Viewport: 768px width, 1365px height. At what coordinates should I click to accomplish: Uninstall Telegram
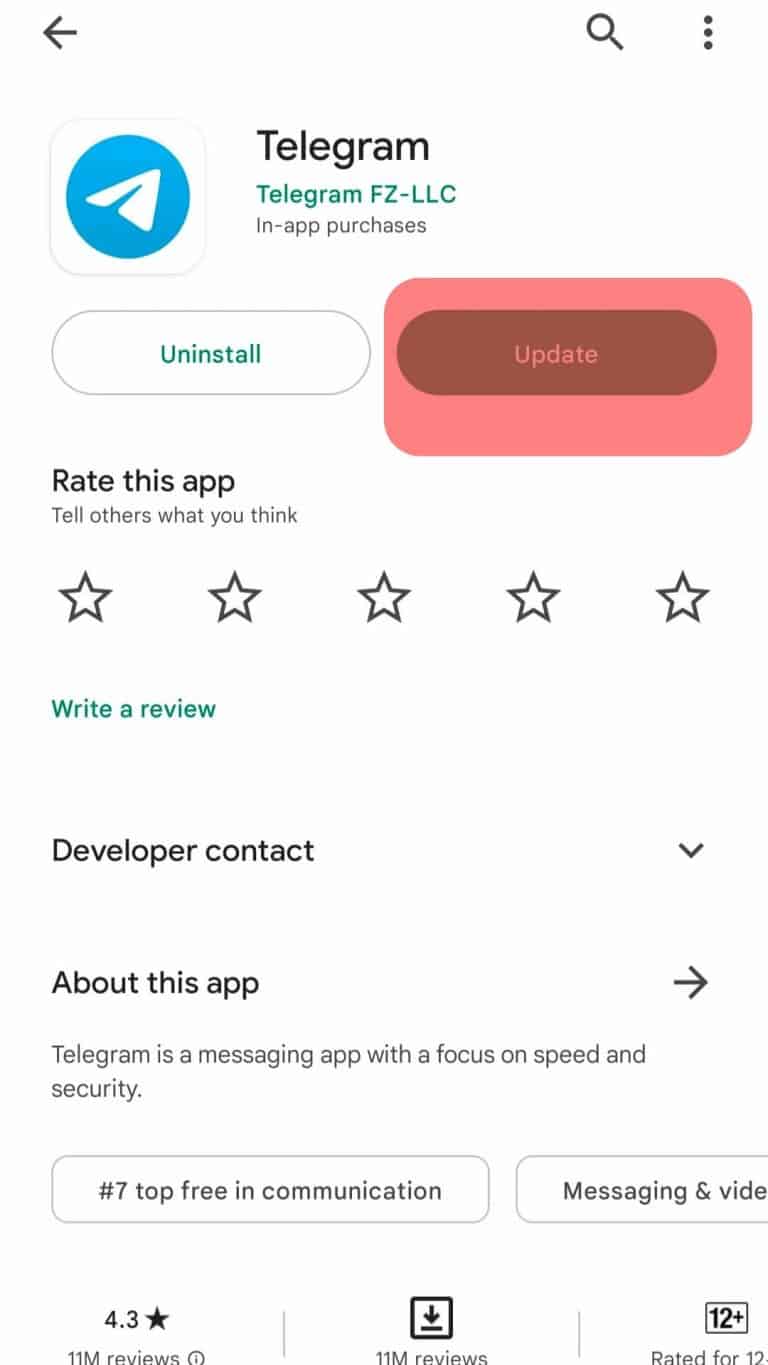[210, 353]
